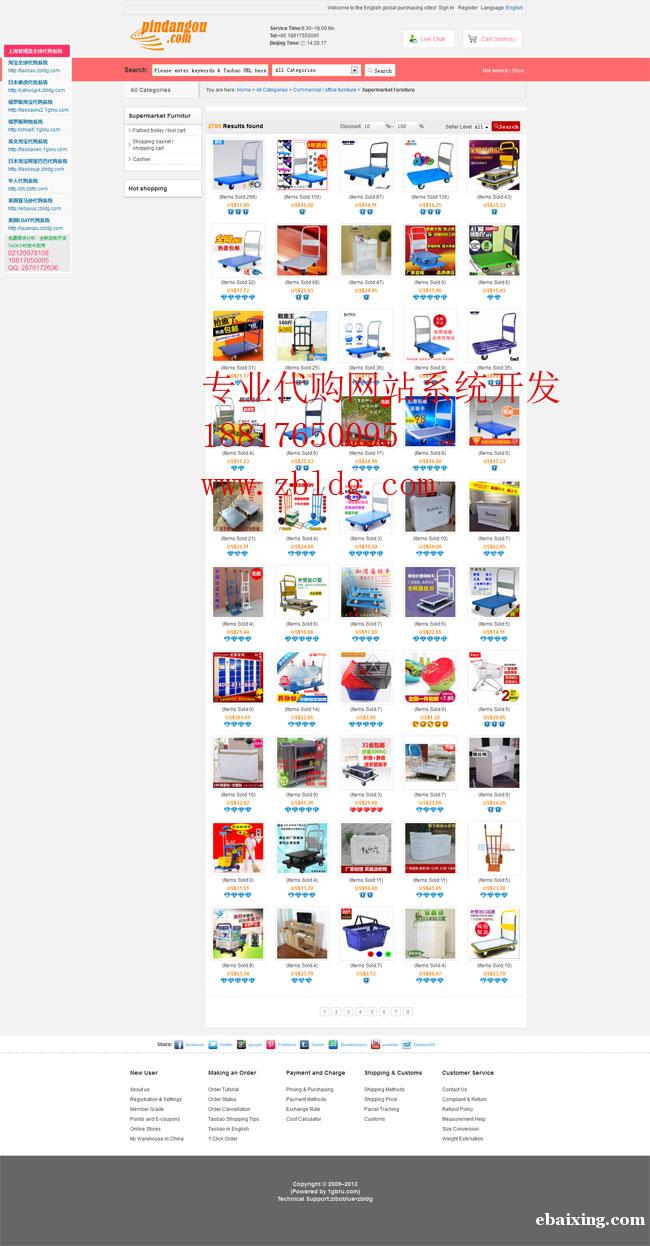
Task: Select the Cashier subcategory
Action: click(x=142, y=159)
